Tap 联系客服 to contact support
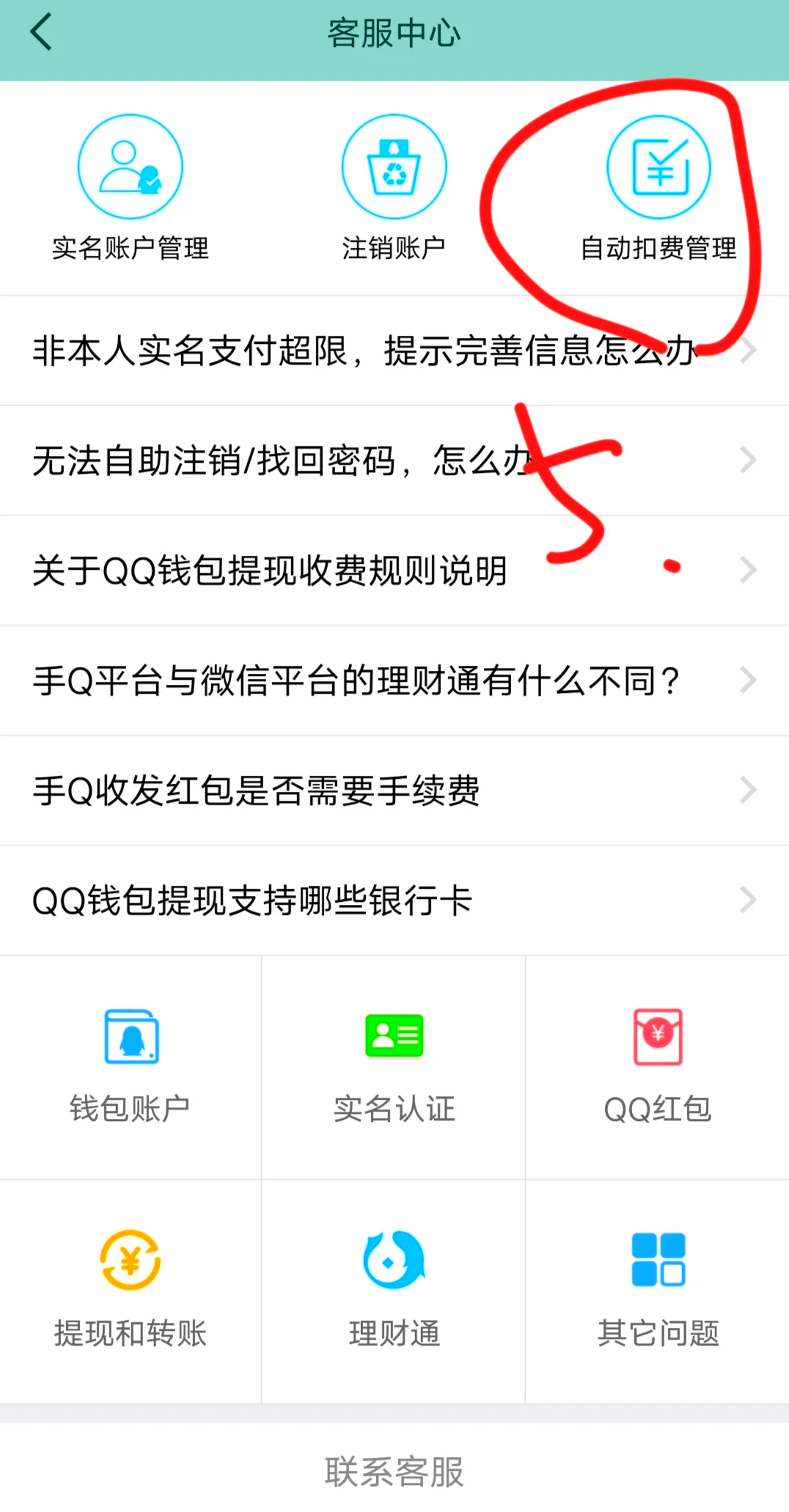 pyautogui.click(x=394, y=1472)
